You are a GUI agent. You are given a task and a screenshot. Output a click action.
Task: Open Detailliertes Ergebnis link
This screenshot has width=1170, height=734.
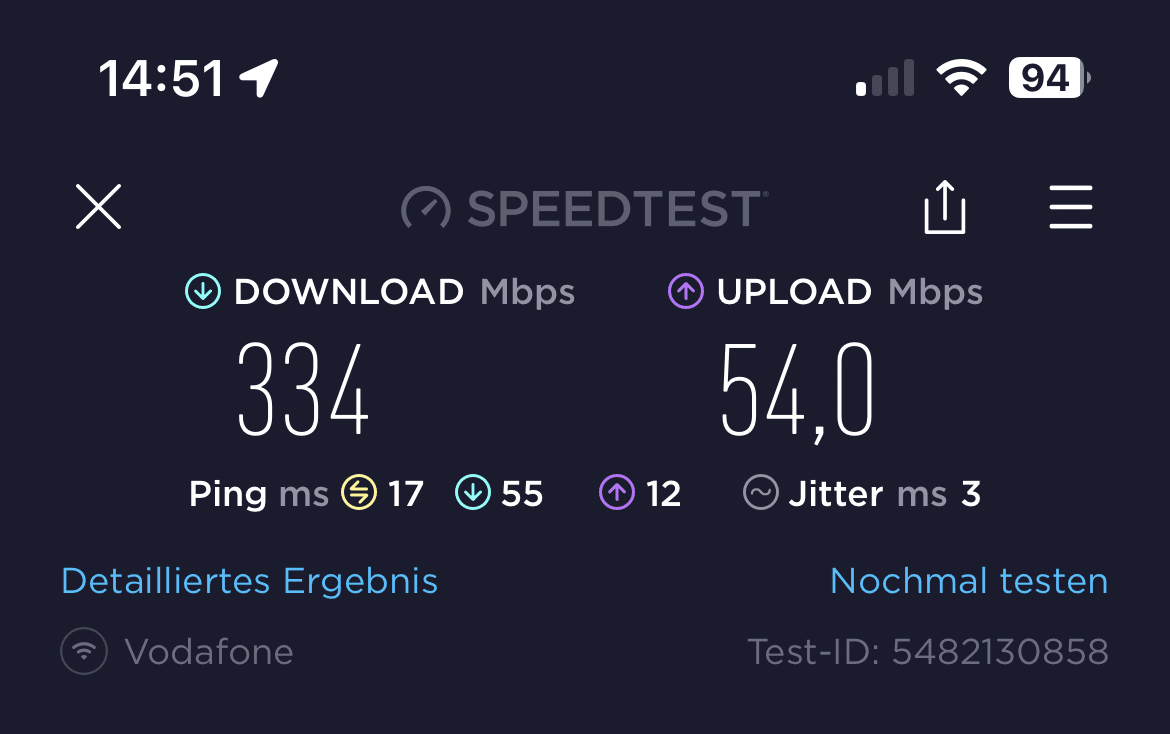coord(249,581)
